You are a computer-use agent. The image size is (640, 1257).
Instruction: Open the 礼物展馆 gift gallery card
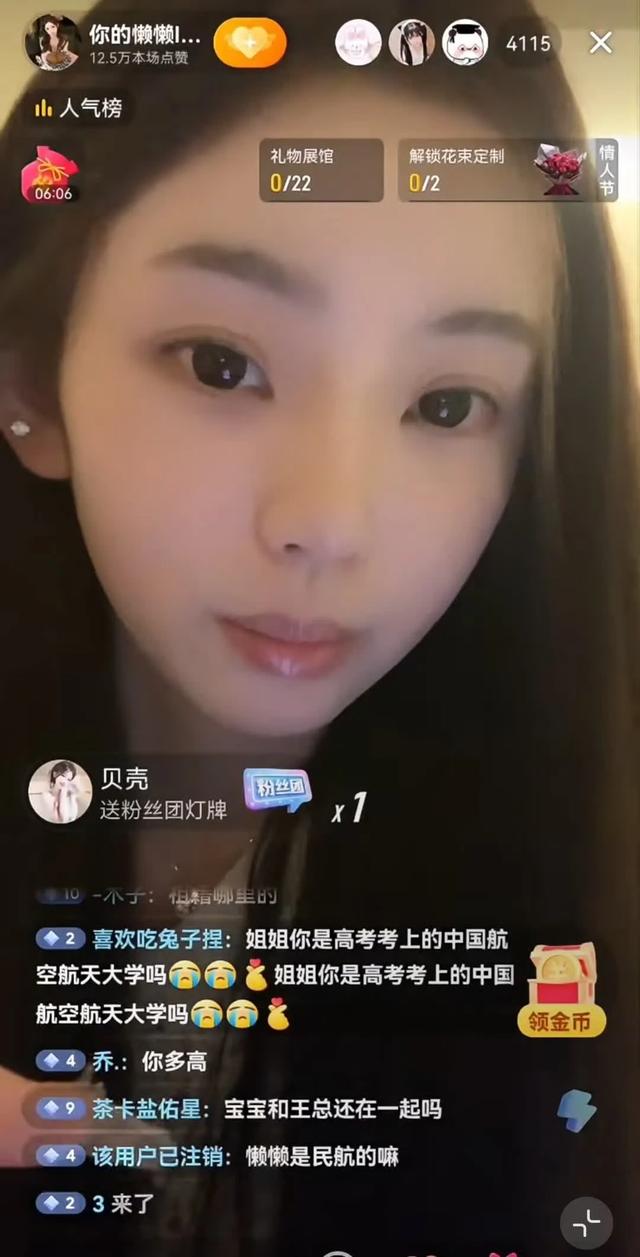[x=321, y=170]
